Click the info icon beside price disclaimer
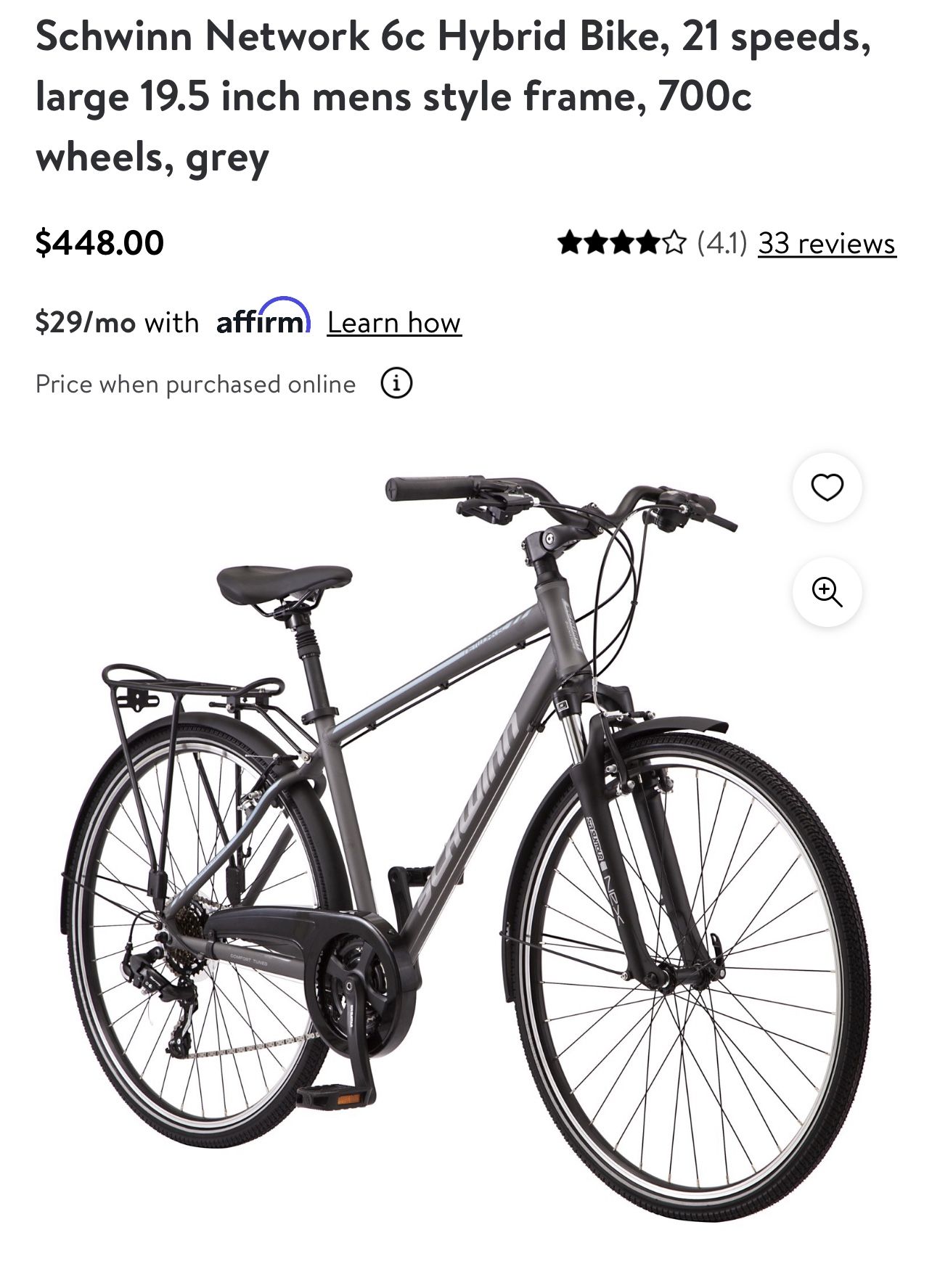The image size is (932, 1288). click(x=396, y=382)
